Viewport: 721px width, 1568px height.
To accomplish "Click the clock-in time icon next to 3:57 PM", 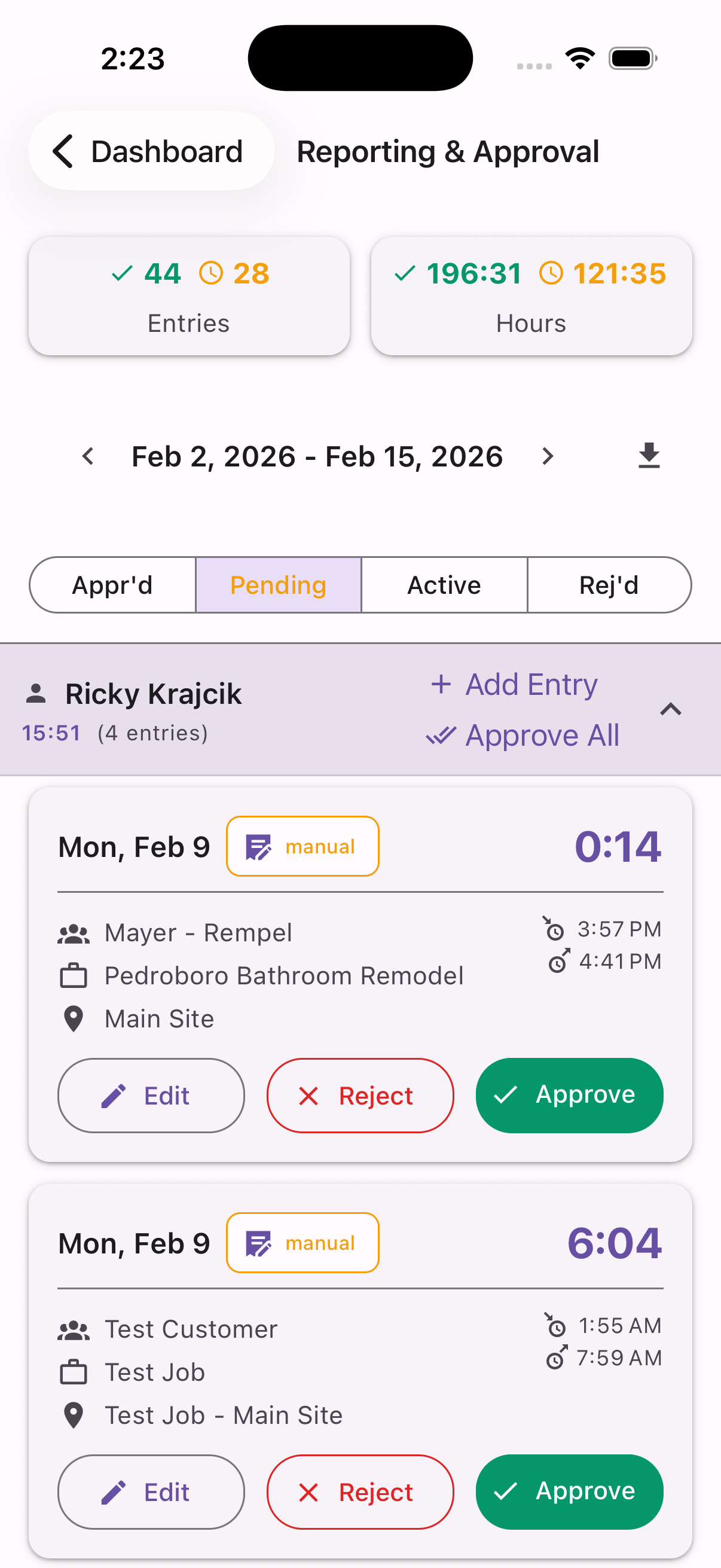I will 554,929.
